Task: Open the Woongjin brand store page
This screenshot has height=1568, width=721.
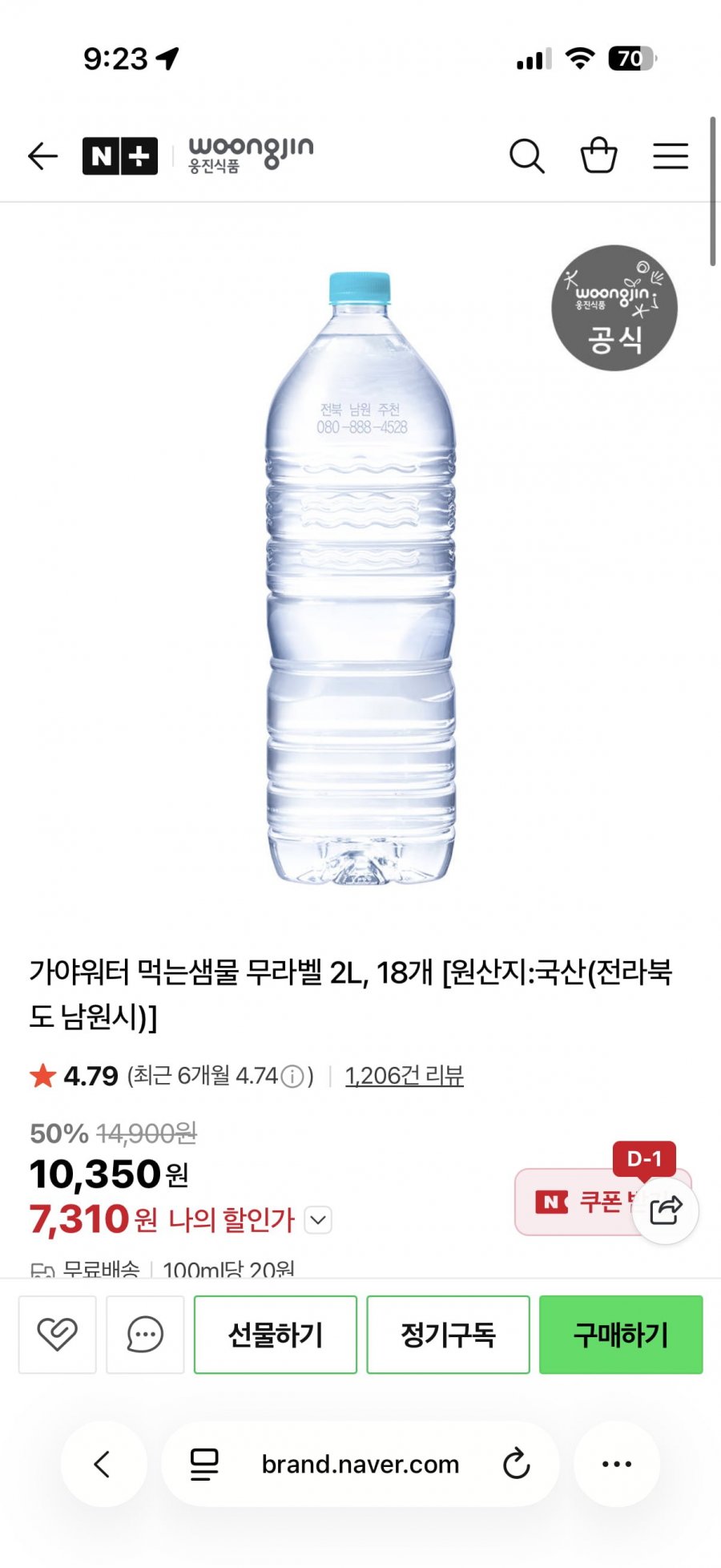Action: (250, 154)
